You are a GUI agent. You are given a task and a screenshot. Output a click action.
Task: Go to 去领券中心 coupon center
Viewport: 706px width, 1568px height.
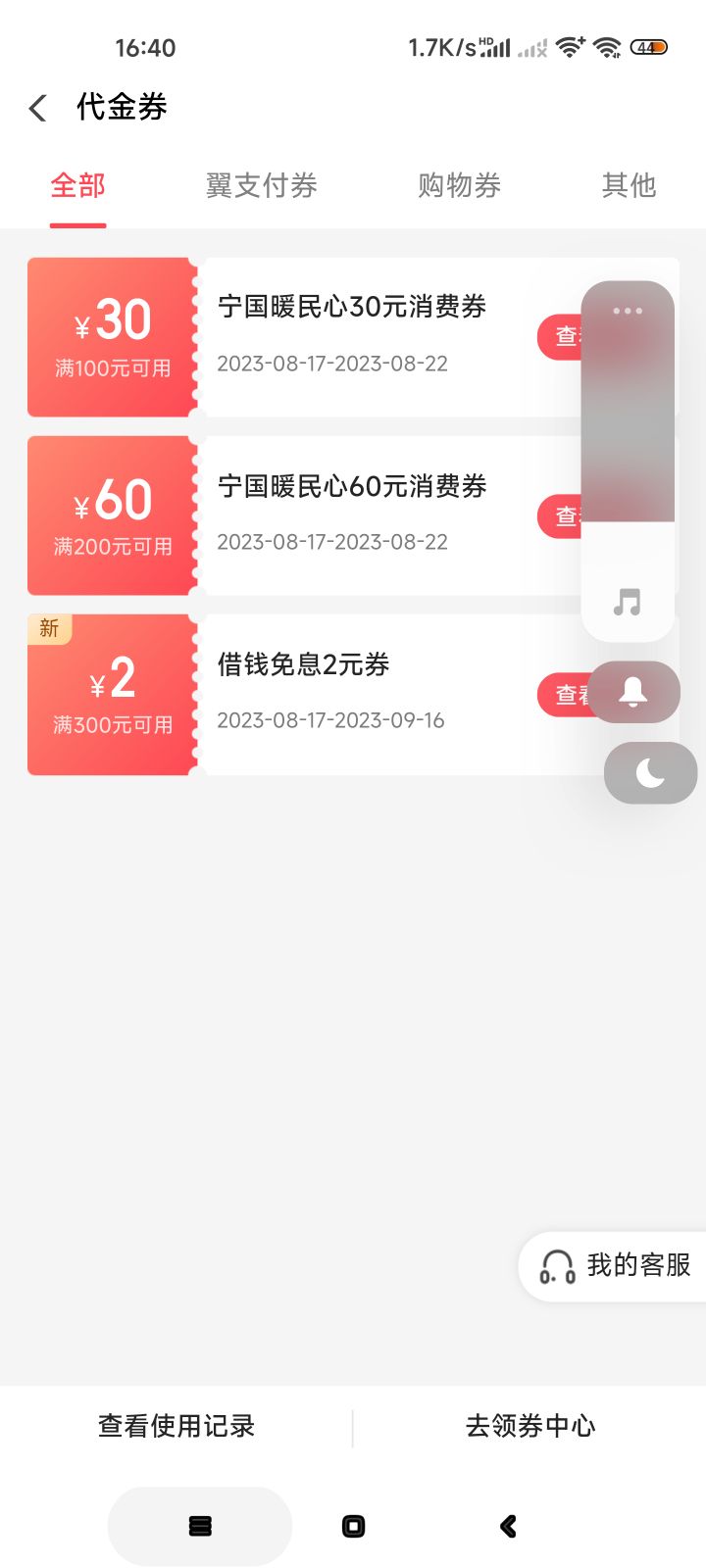pos(530,1426)
